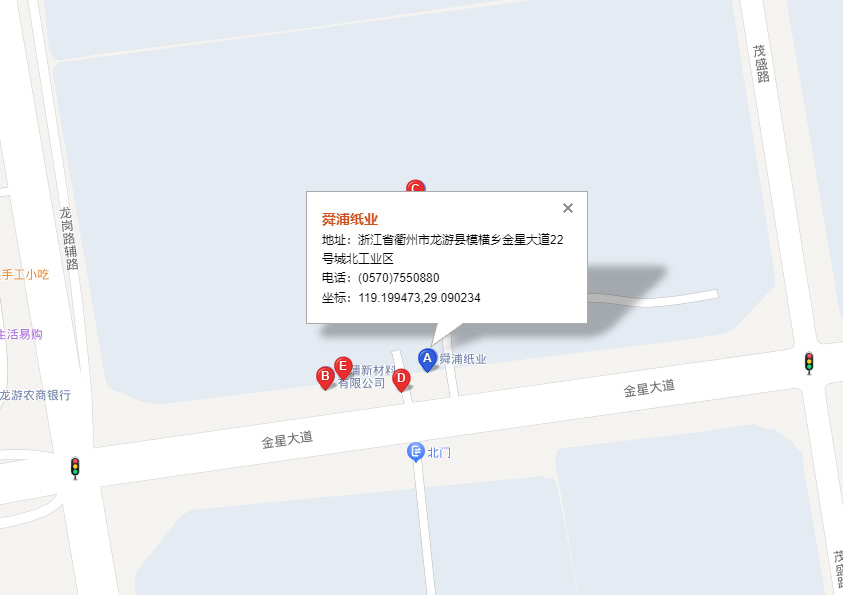Screen dimensions: 843x595
Task: Close the 舜浦纸业 info popup
Action: tap(568, 208)
